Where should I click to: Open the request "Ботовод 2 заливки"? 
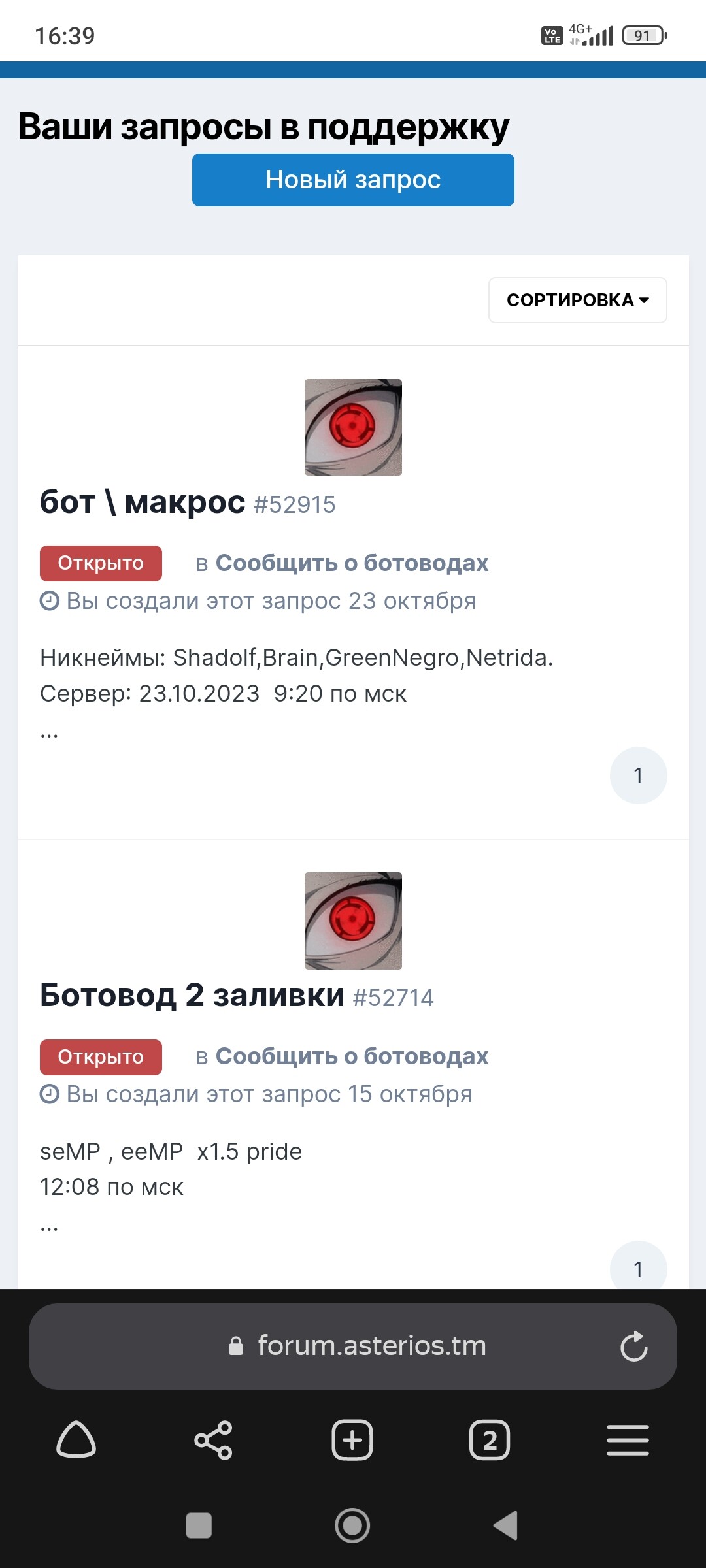click(192, 996)
